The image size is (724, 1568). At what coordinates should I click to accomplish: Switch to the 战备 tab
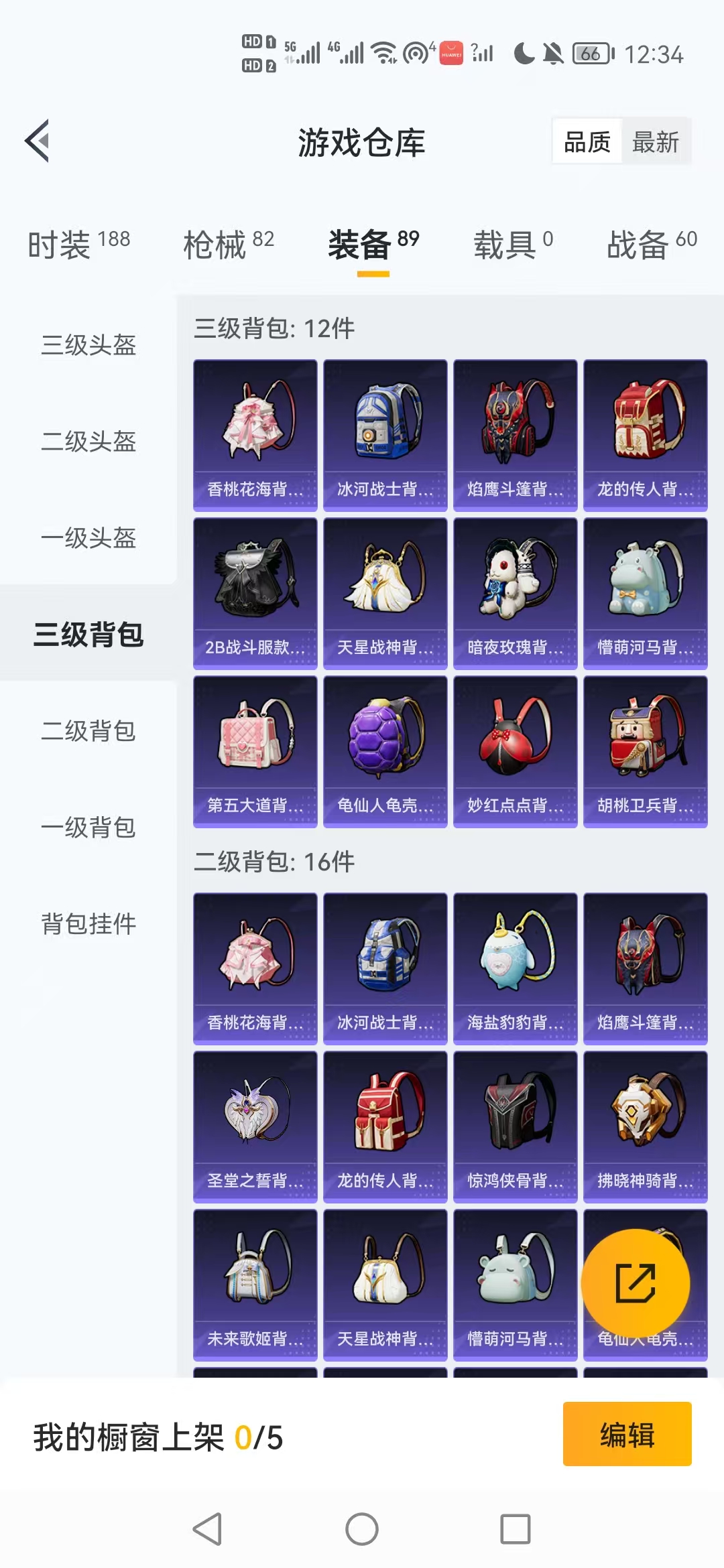(652, 244)
